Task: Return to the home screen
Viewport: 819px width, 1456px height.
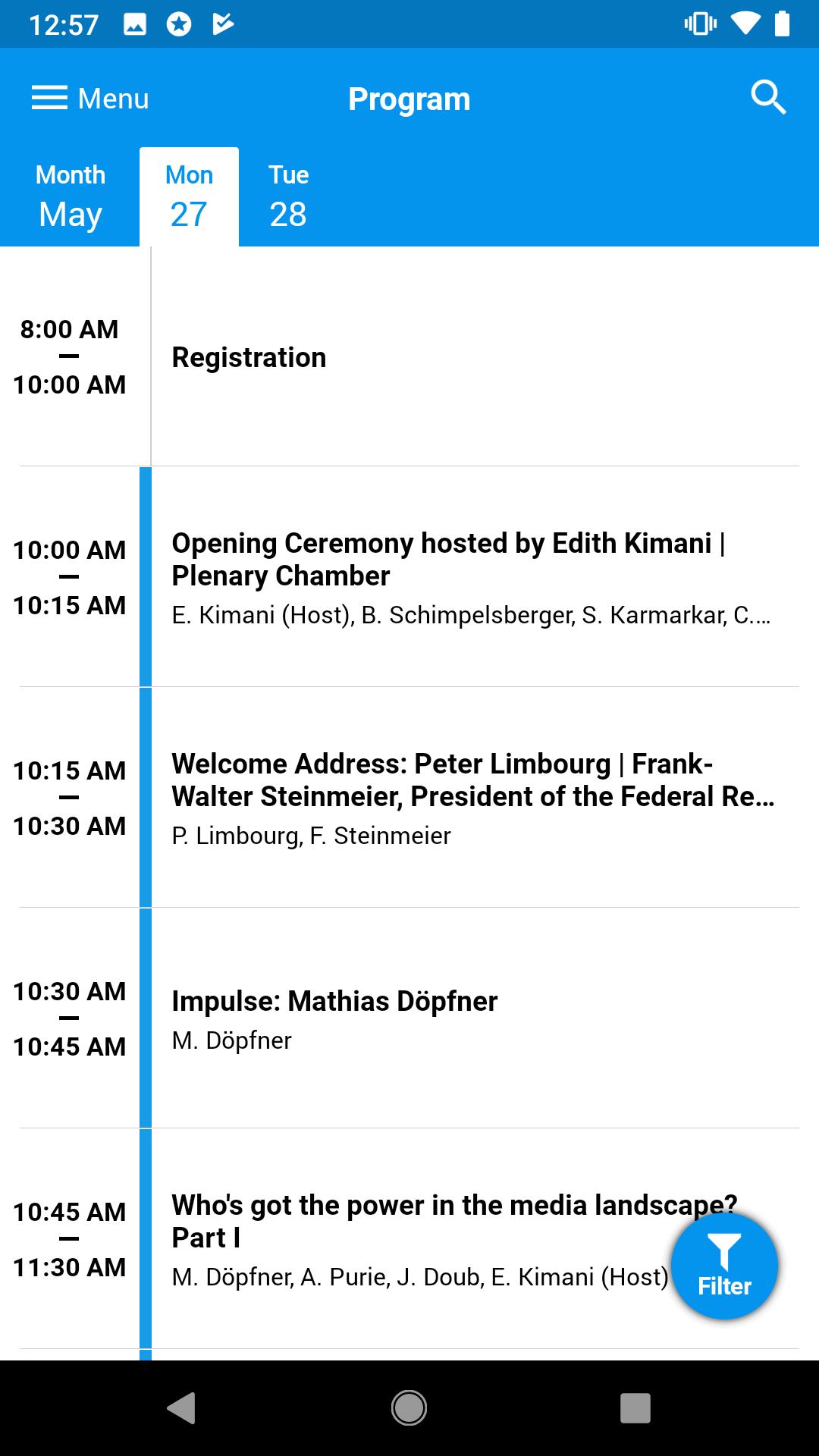Action: [409, 1408]
